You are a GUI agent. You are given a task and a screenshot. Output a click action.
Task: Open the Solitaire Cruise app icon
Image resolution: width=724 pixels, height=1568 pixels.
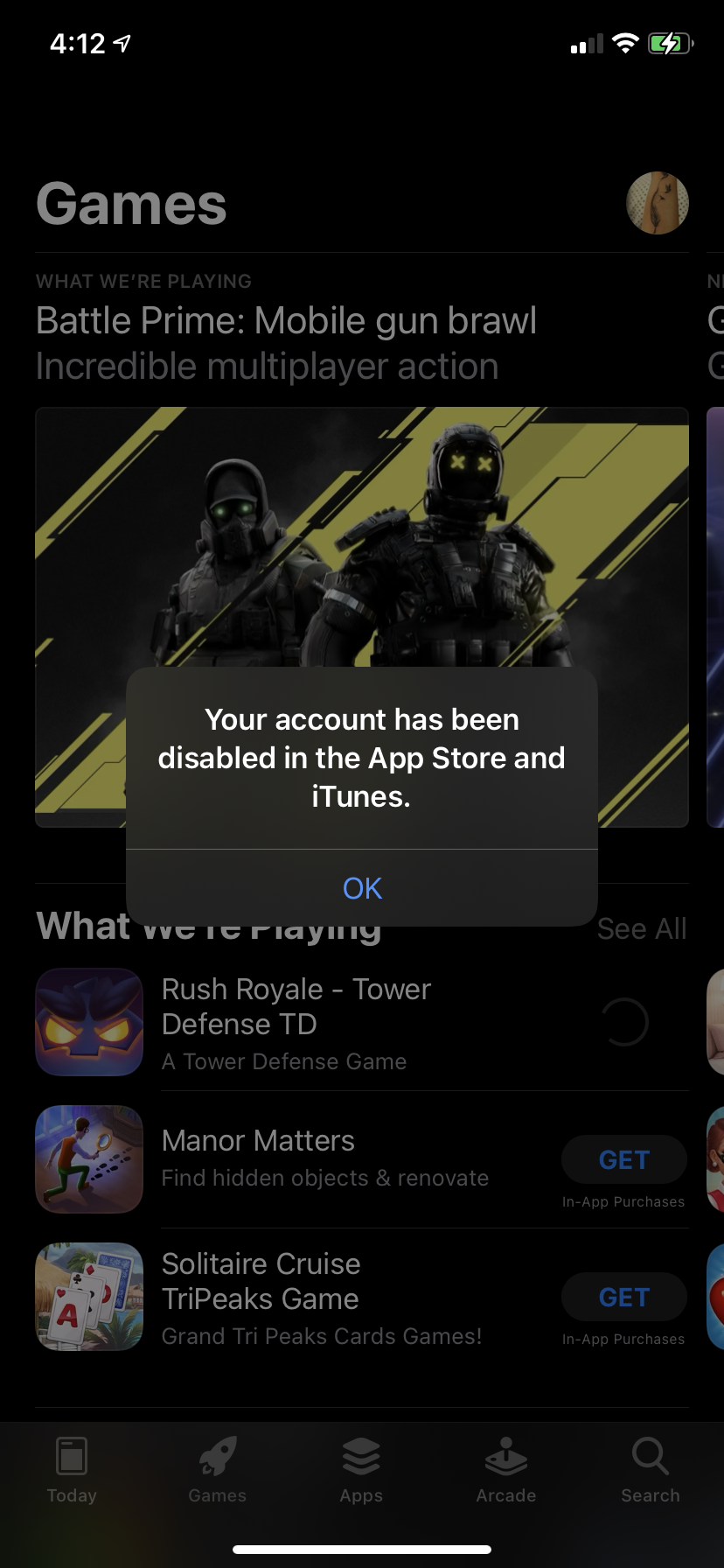pos(89,1297)
